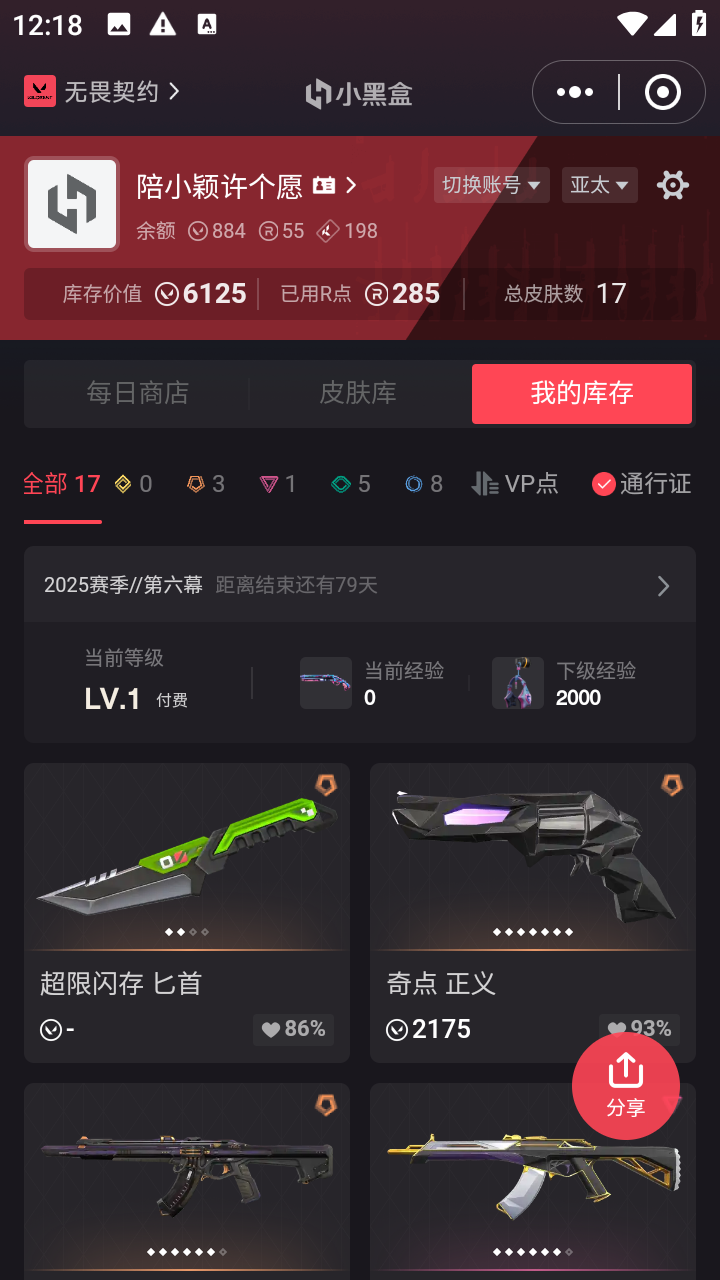Expand the 亚太 region dropdown

(599, 185)
